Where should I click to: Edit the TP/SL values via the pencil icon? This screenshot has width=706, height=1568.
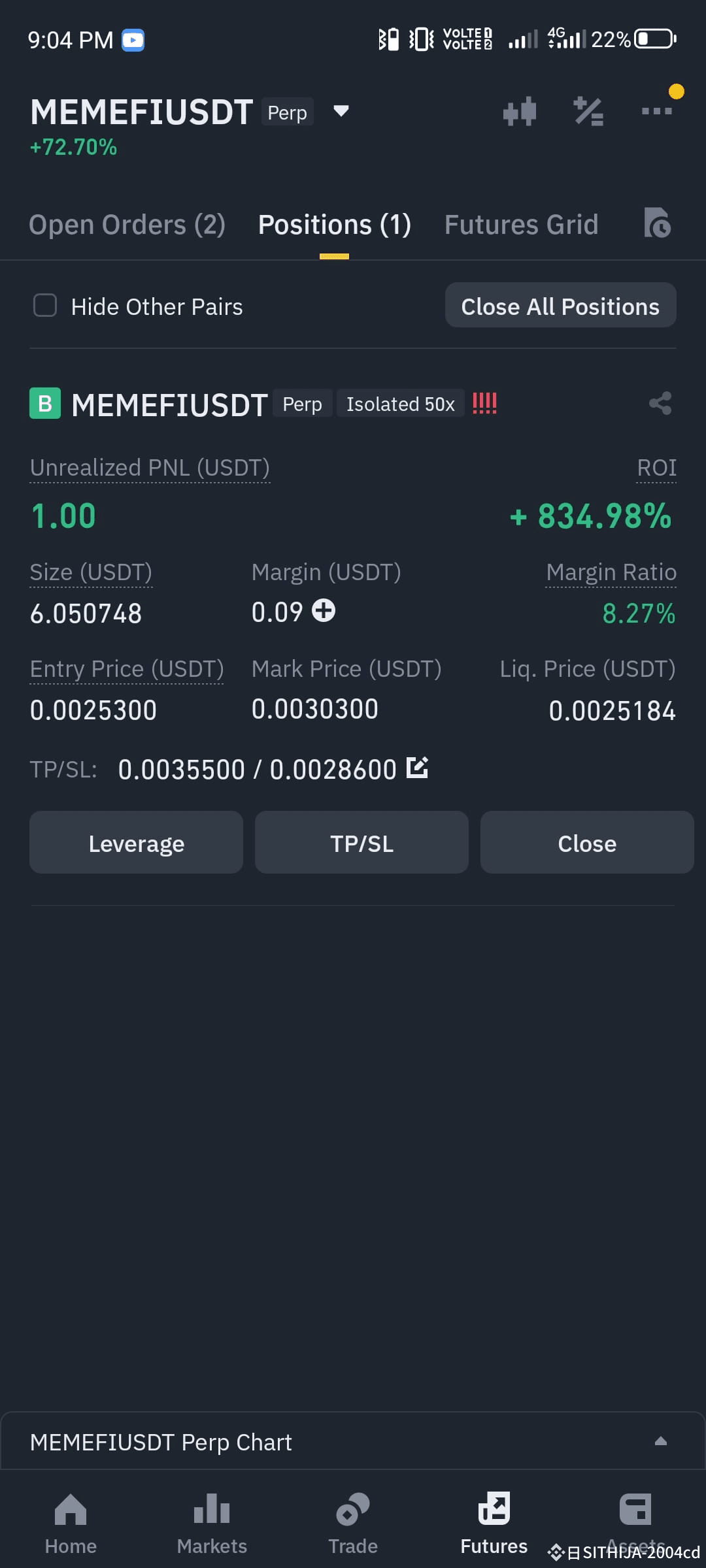coord(417,768)
